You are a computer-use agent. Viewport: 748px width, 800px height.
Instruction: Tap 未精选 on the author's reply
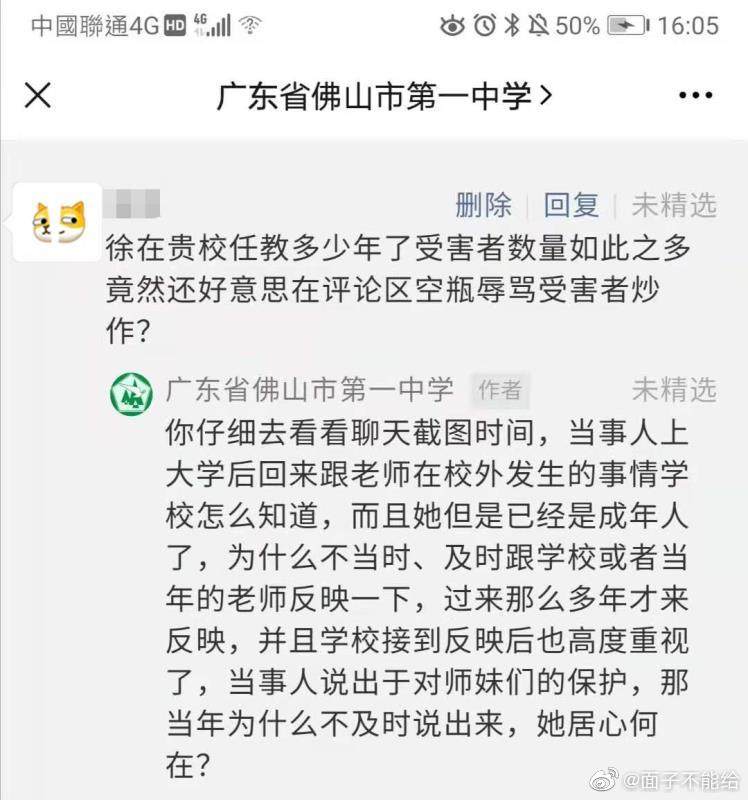(674, 389)
